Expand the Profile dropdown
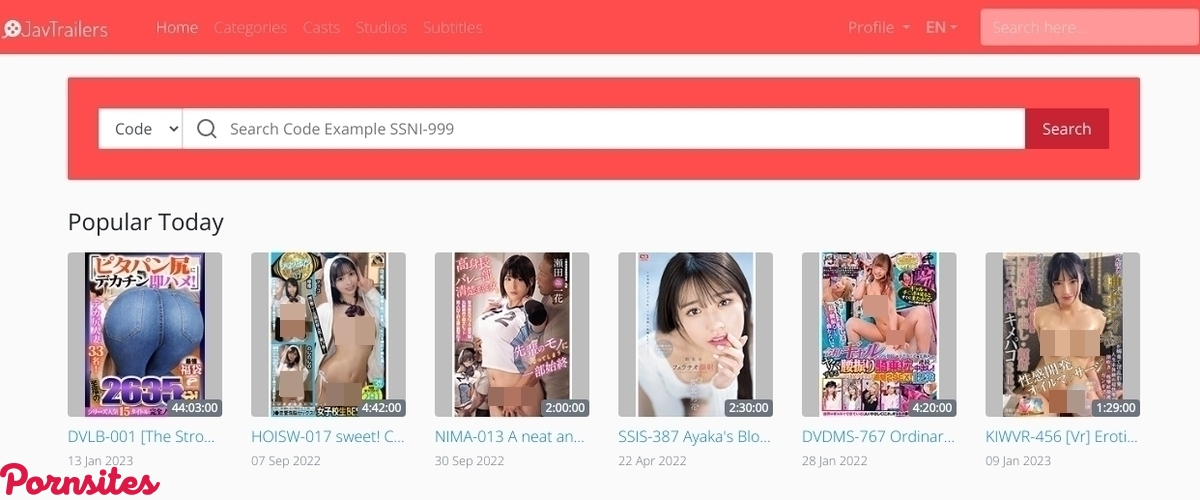Screen dimensions: 1200x500 878,27
